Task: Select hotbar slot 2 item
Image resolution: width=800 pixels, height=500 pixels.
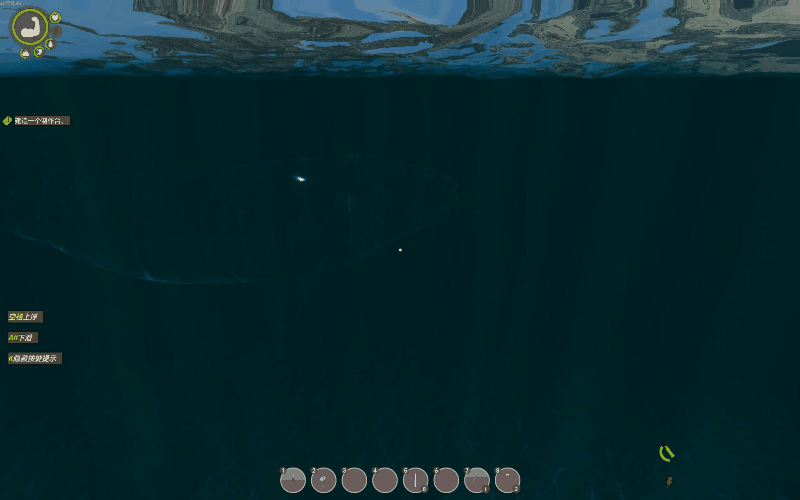Action: pyautogui.click(x=324, y=480)
